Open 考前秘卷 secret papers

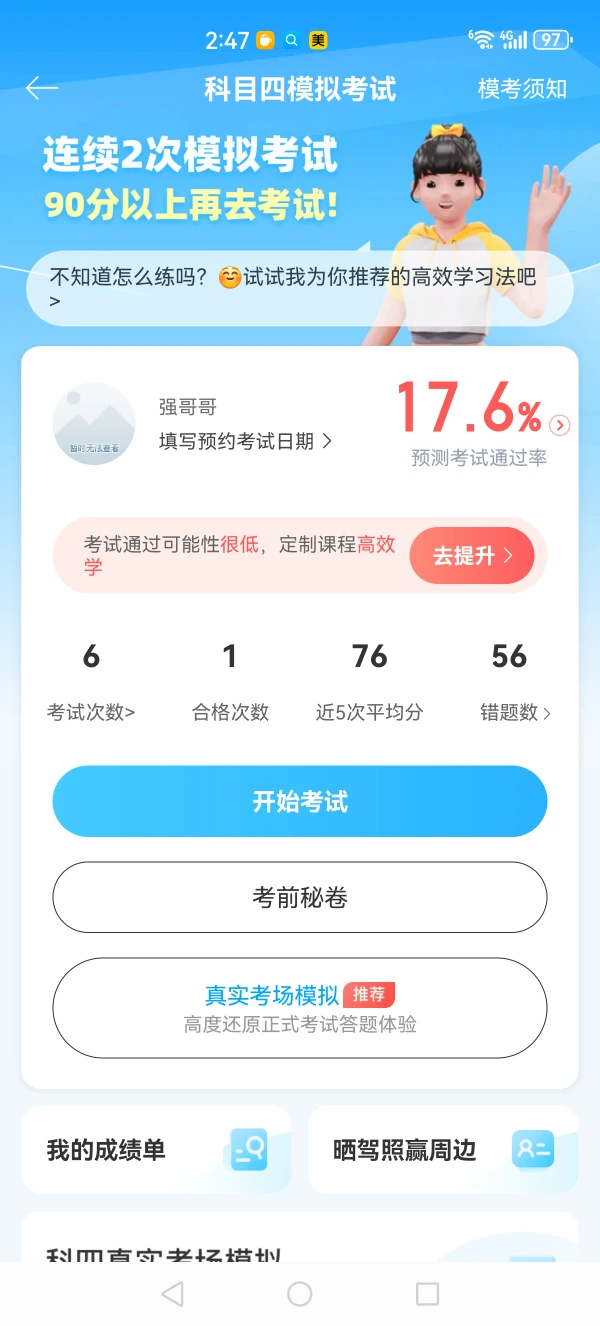[300, 897]
